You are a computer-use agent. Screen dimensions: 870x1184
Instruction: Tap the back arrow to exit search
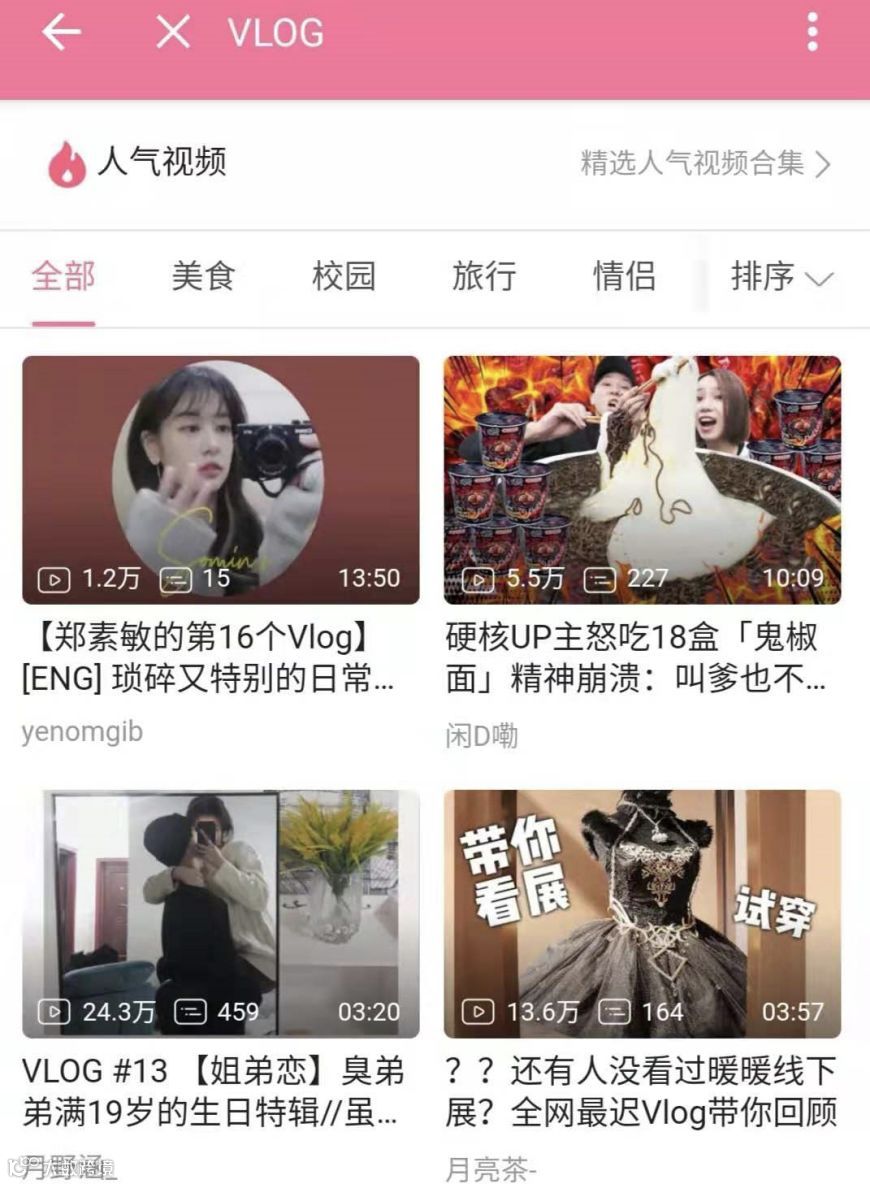click(60, 33)
